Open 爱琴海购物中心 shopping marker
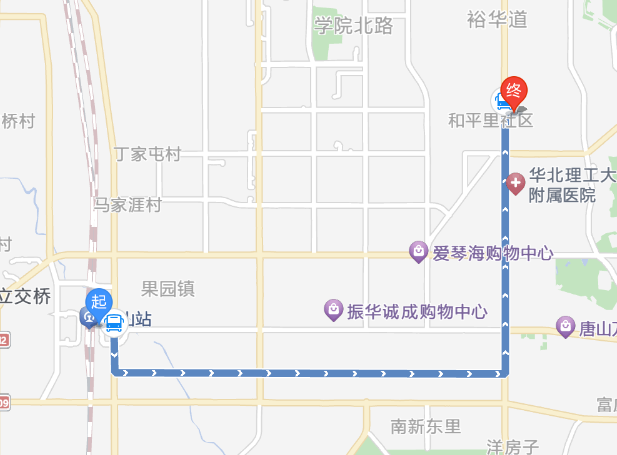The image size is (617, 455). 419,253
